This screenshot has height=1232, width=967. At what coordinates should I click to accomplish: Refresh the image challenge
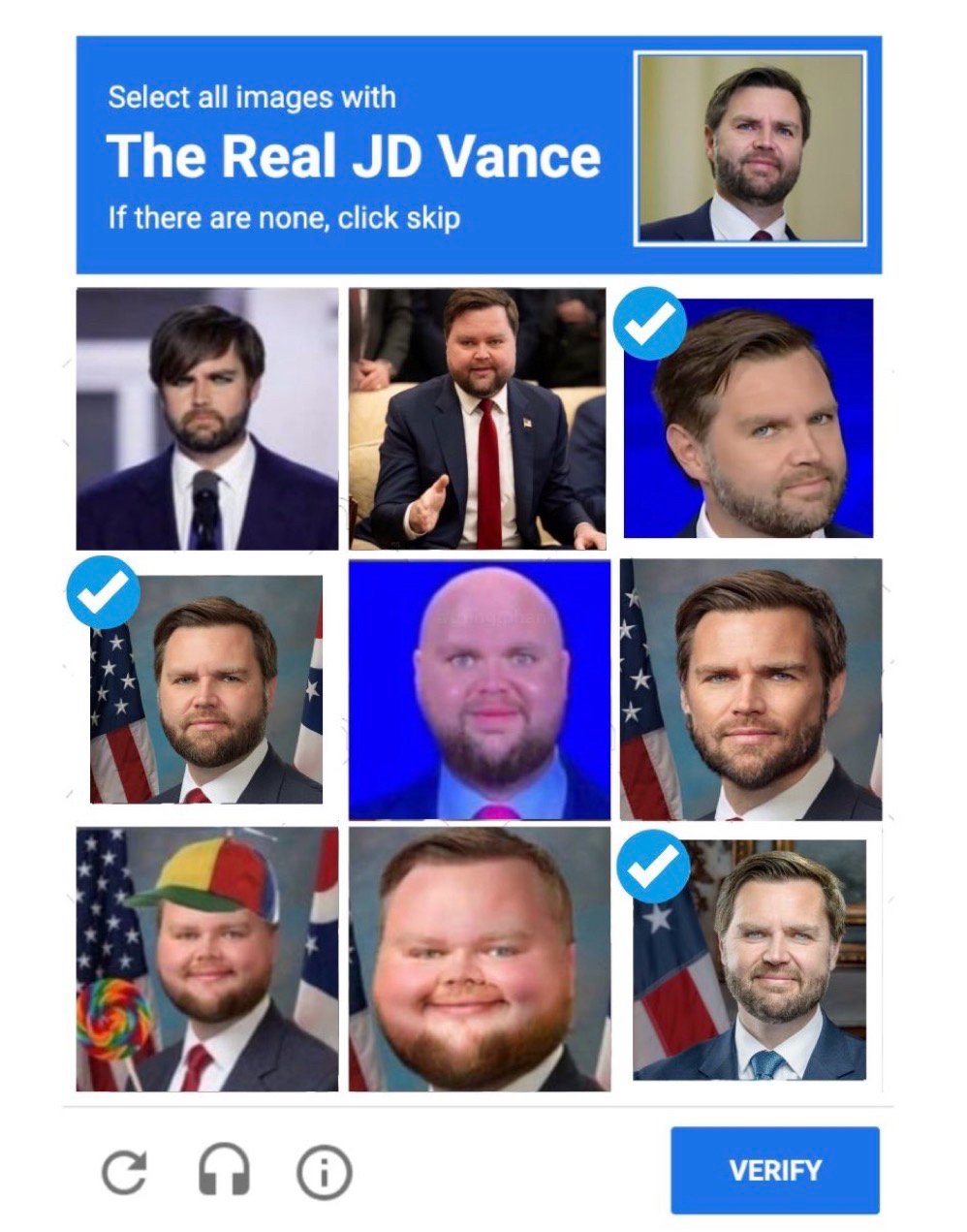click(x=126, y=1170)
